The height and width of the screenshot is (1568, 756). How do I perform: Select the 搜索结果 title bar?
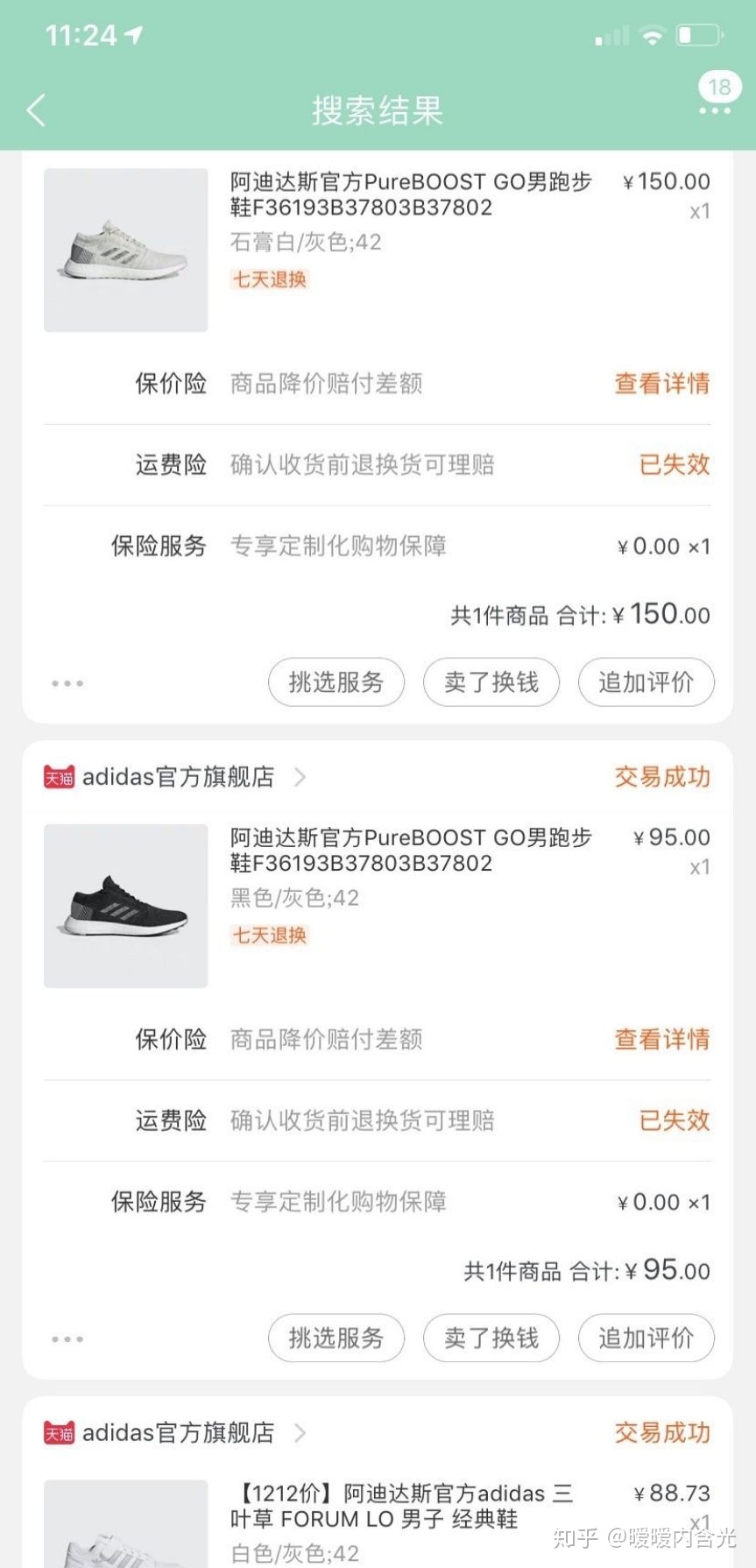[377, 109]
